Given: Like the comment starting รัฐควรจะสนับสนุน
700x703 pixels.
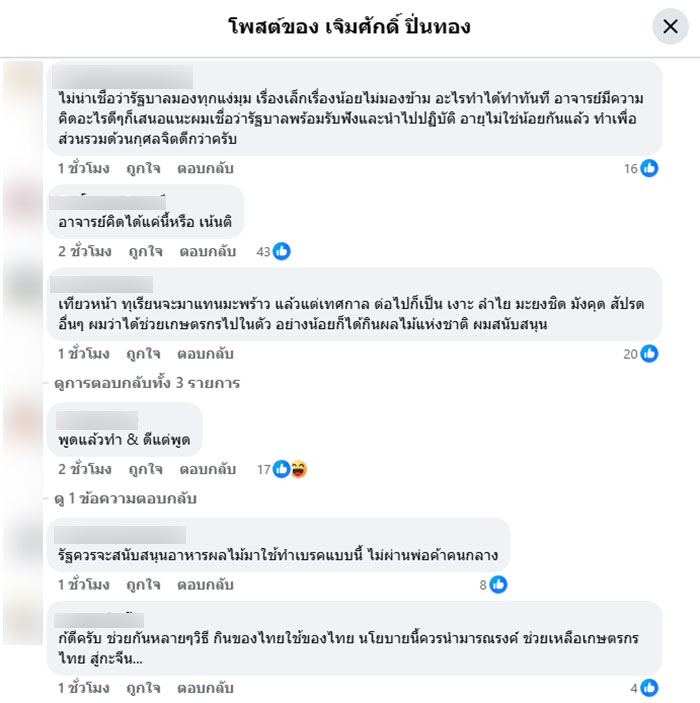Looking at the screenshot, I should pos(144,584).
